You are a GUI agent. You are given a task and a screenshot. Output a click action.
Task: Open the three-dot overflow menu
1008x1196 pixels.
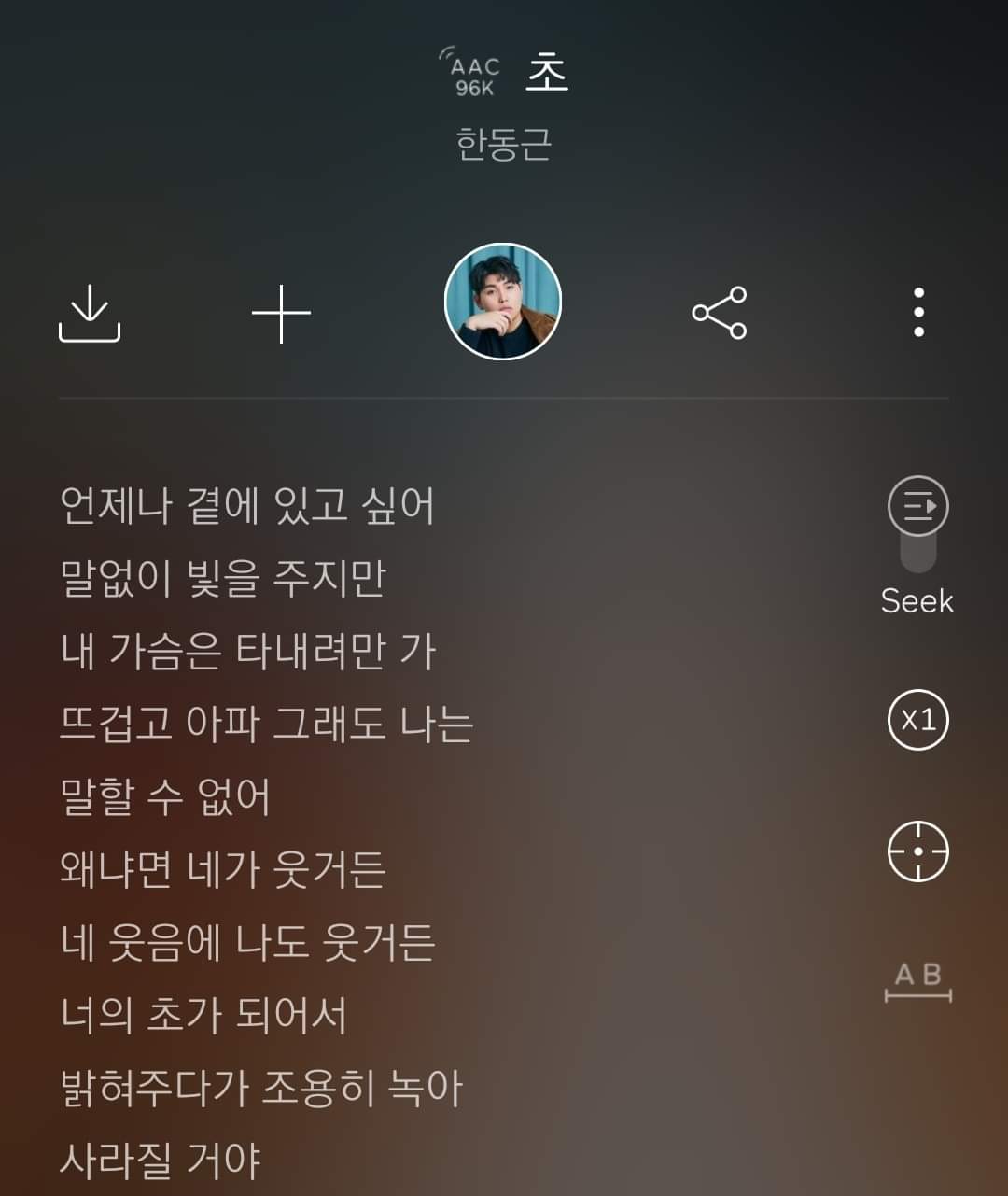918,313
